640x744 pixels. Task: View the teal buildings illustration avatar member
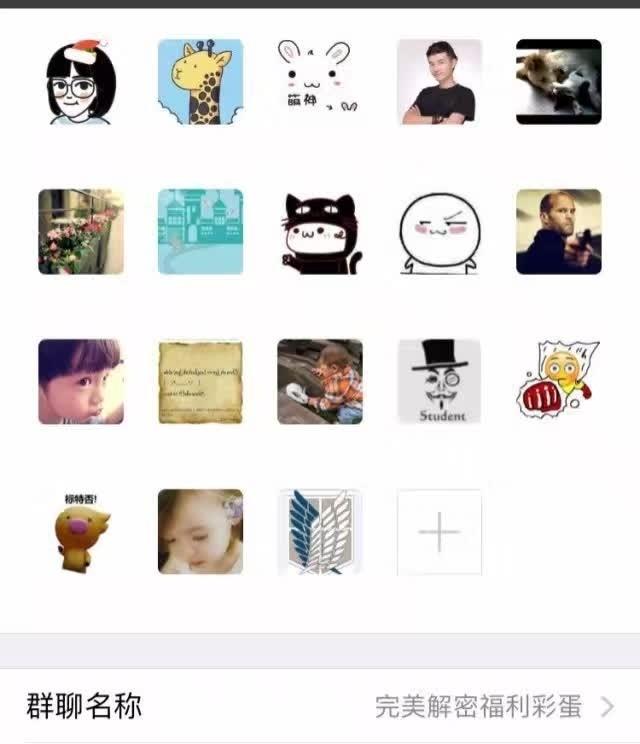pos(200,232)
